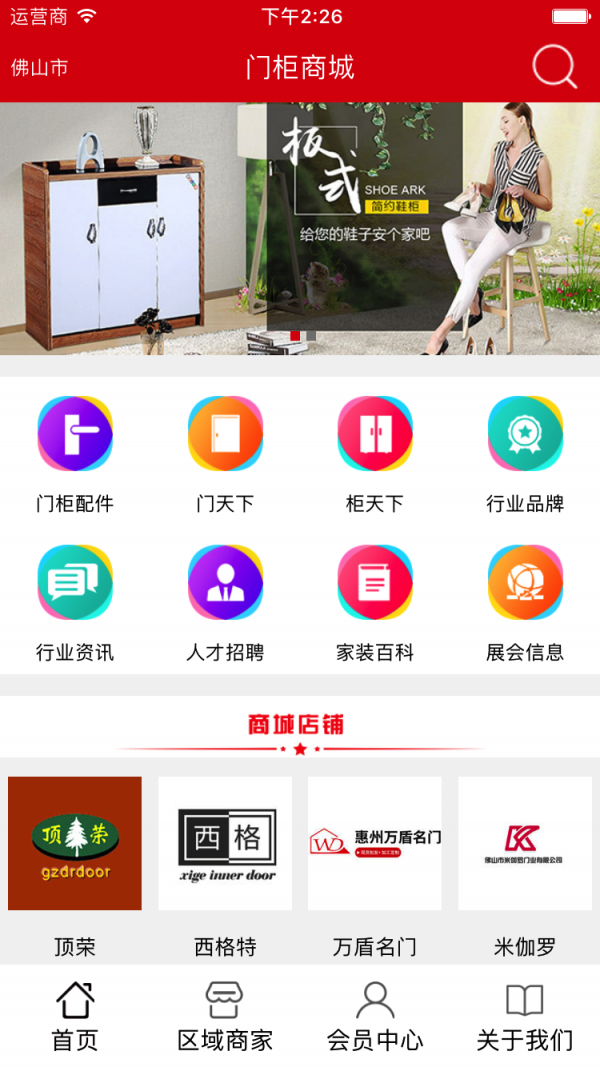Switch to the 首页 tab

[75, 1016]
